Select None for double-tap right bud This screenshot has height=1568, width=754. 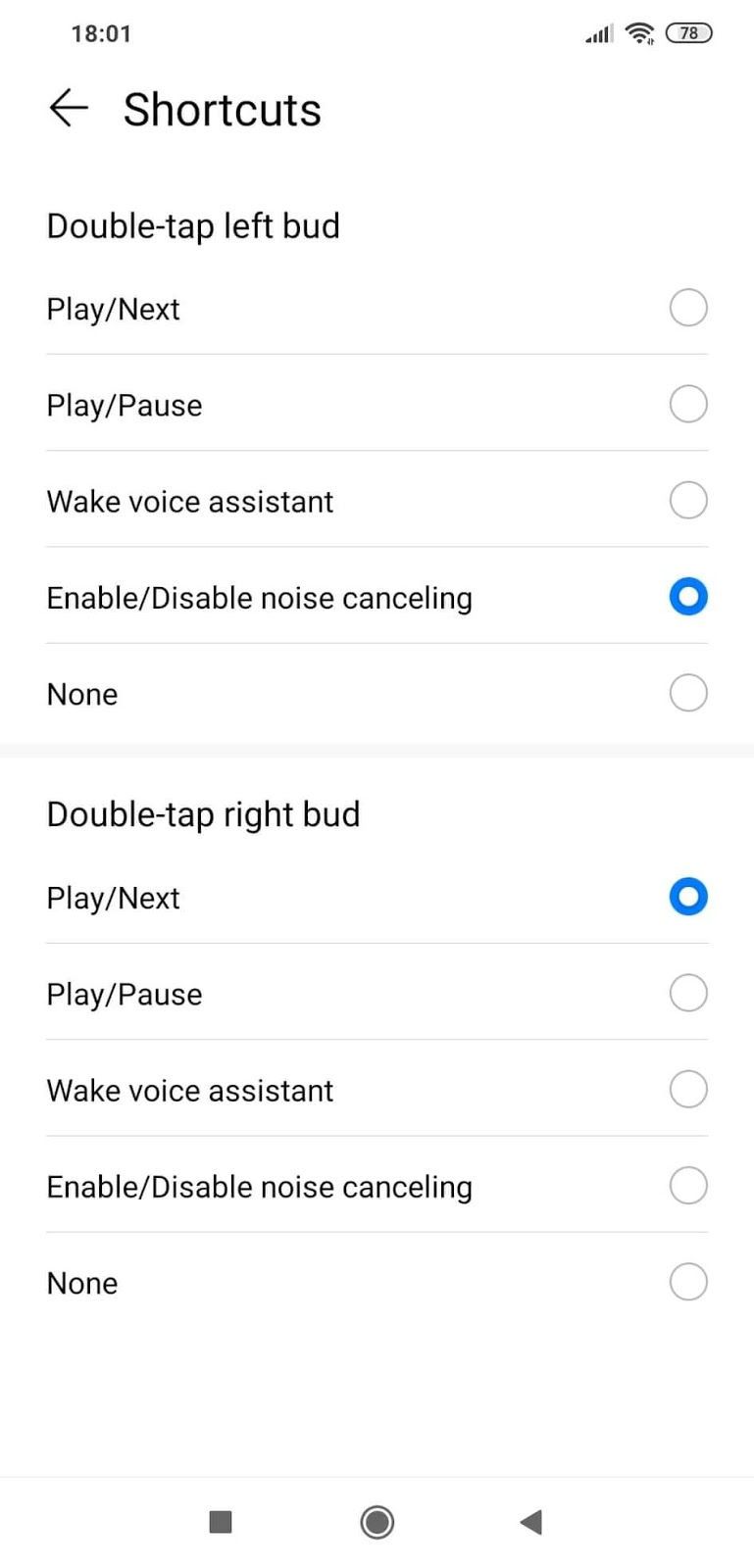pos(377,1282)
